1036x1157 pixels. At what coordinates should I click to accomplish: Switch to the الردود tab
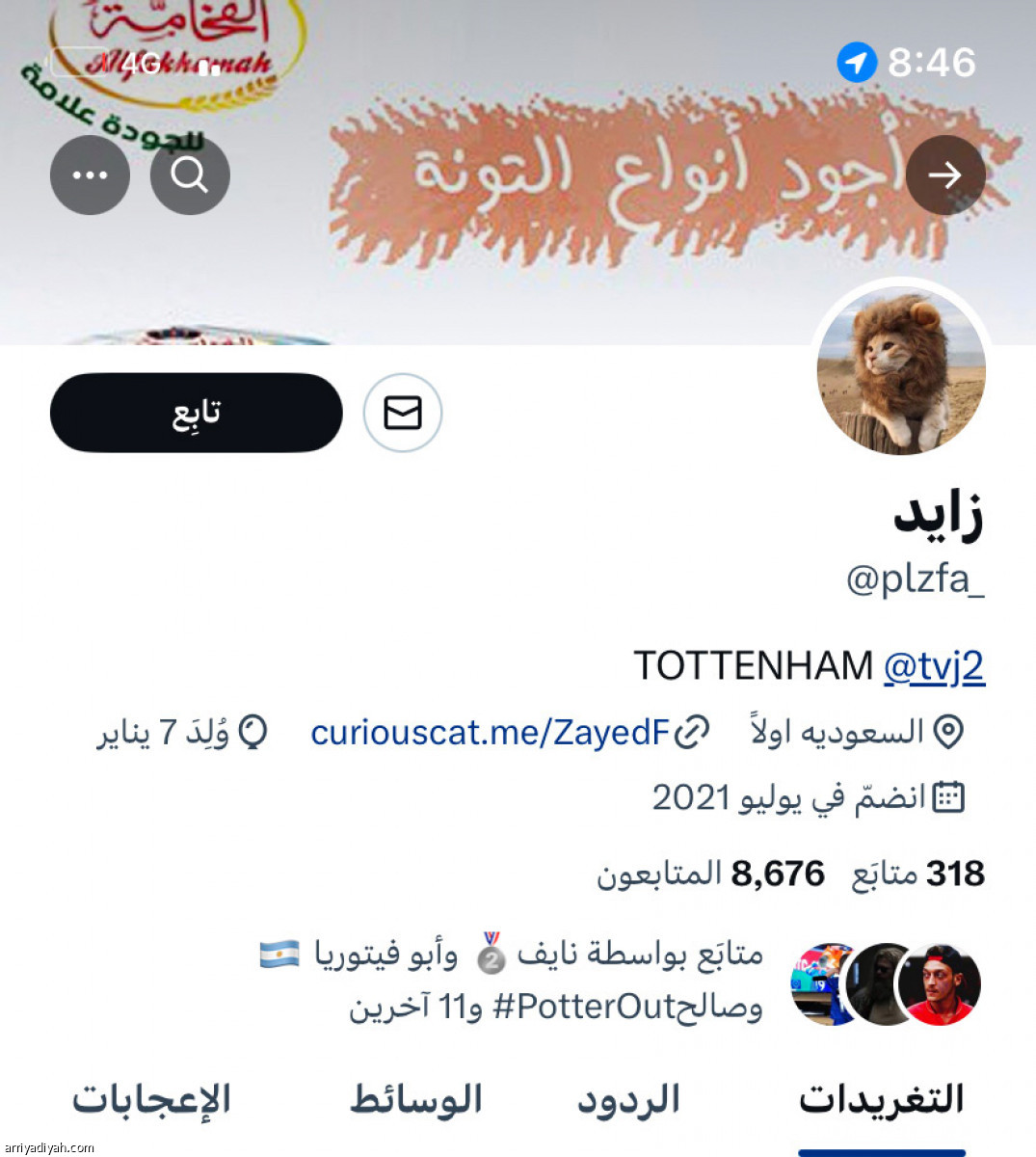[628, 1099]
